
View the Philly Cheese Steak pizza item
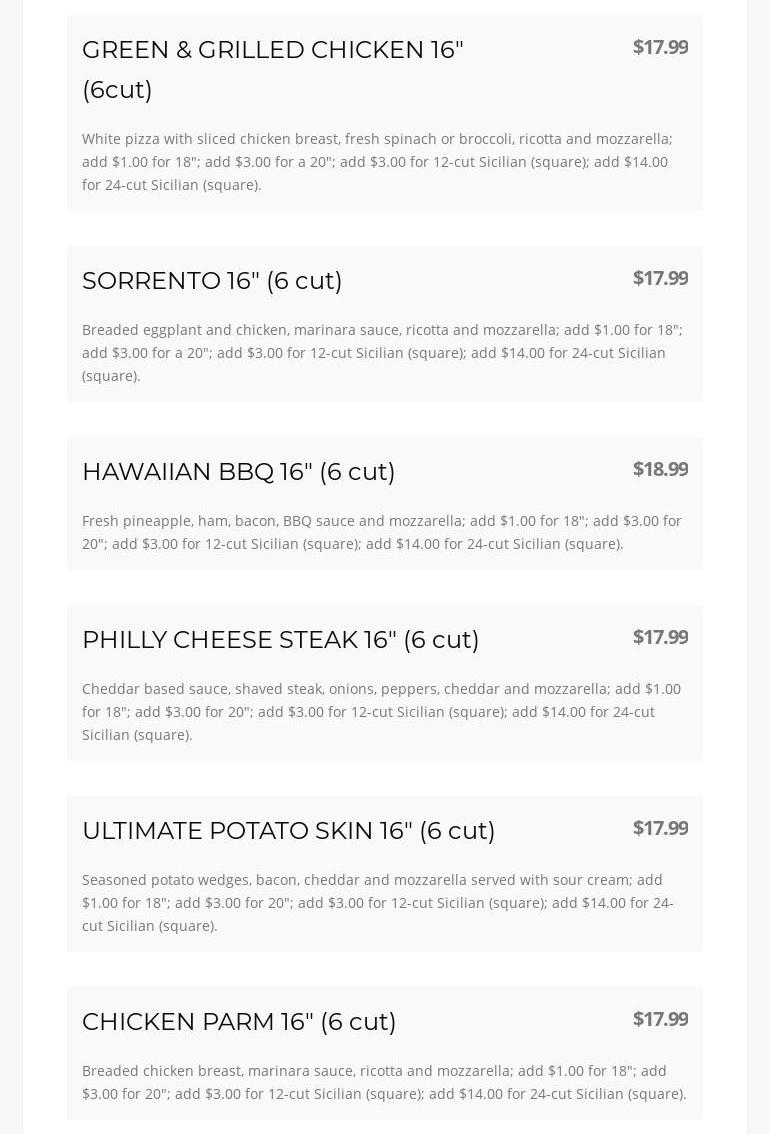click(x=280, y=640)
